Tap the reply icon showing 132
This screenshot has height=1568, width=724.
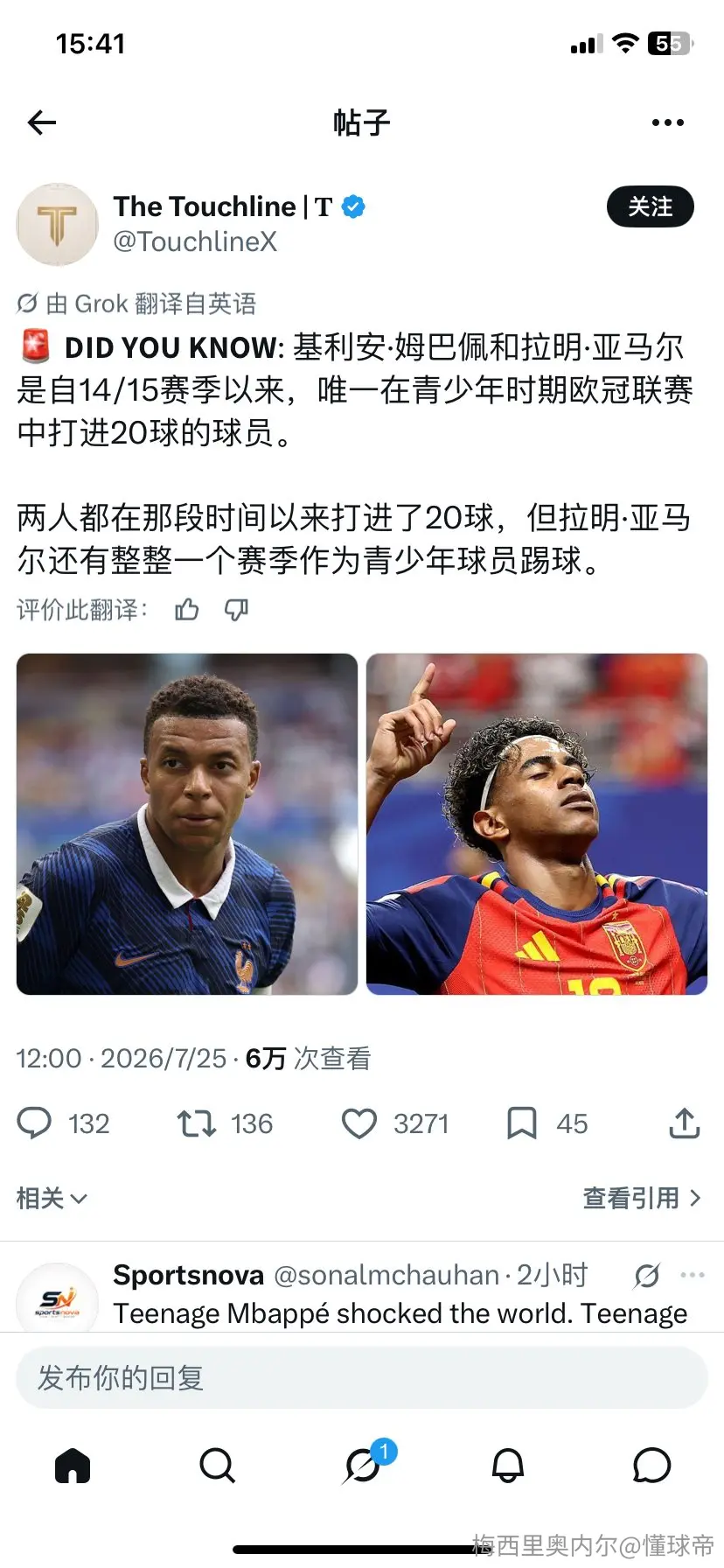[x=35, y=1123]
